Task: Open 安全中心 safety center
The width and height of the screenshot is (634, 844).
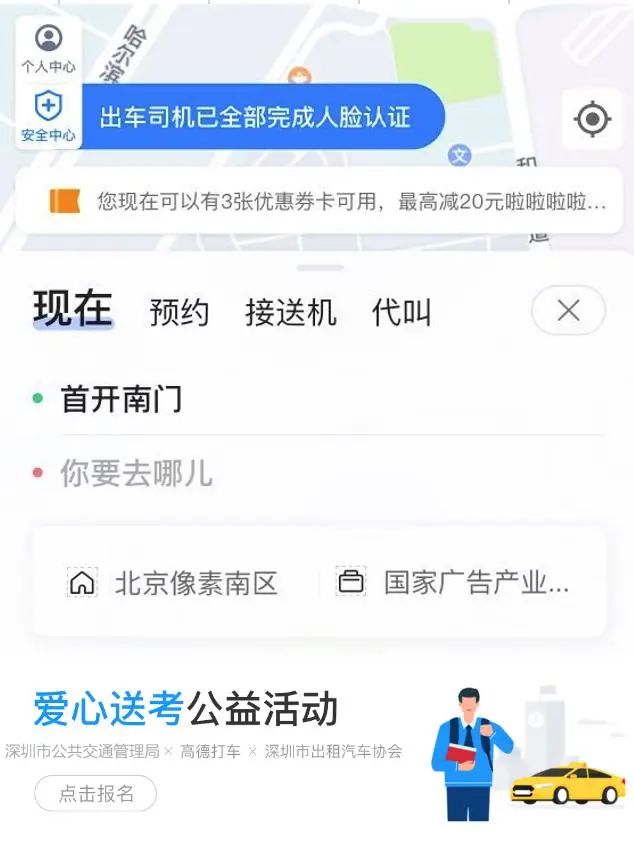Action: [x=48, y=114]
